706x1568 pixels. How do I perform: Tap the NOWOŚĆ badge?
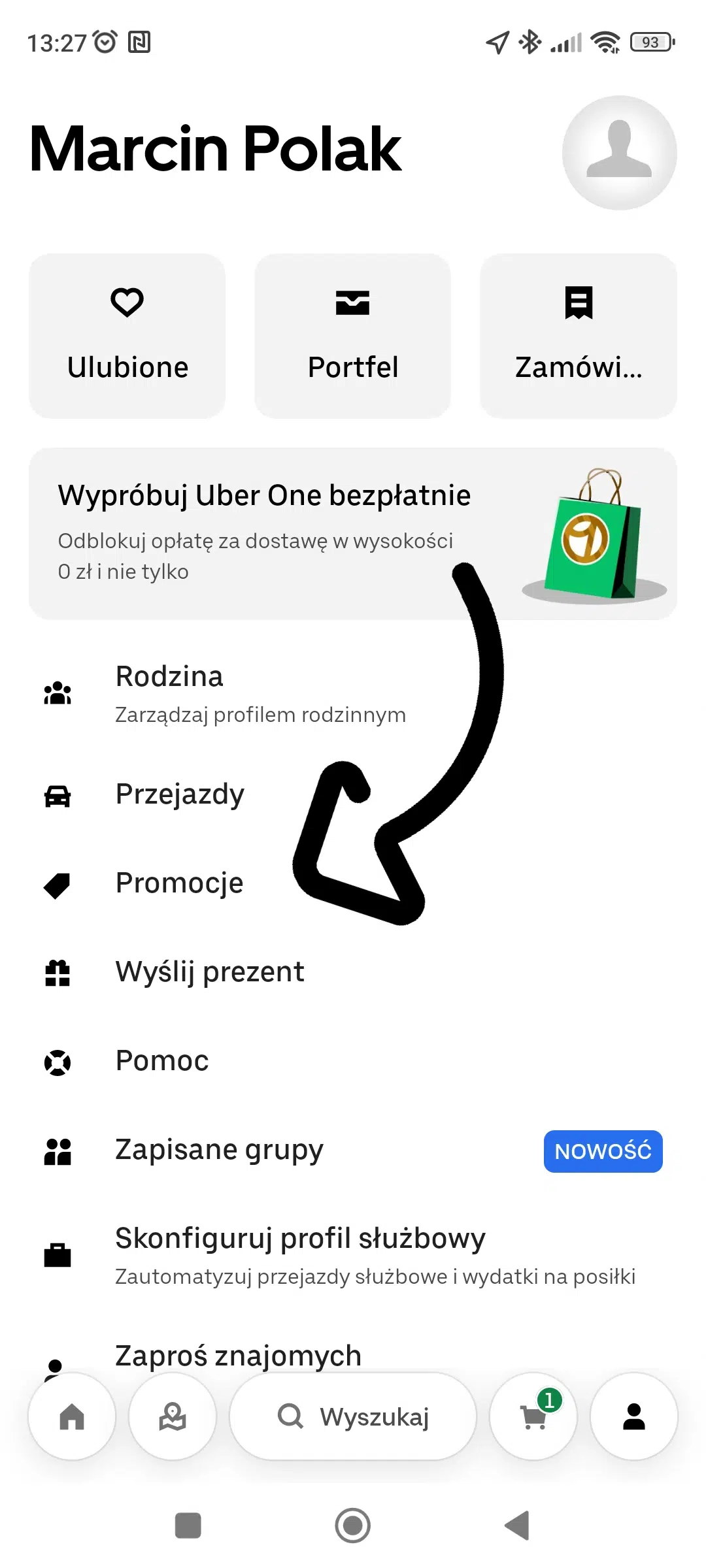[x=603, y=1151]
